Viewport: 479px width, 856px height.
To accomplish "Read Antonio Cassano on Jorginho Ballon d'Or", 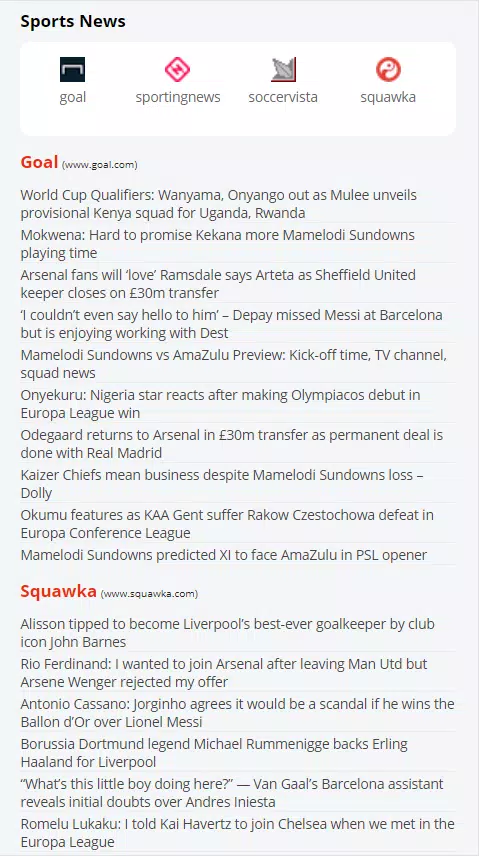I will (x=238, y=713).
